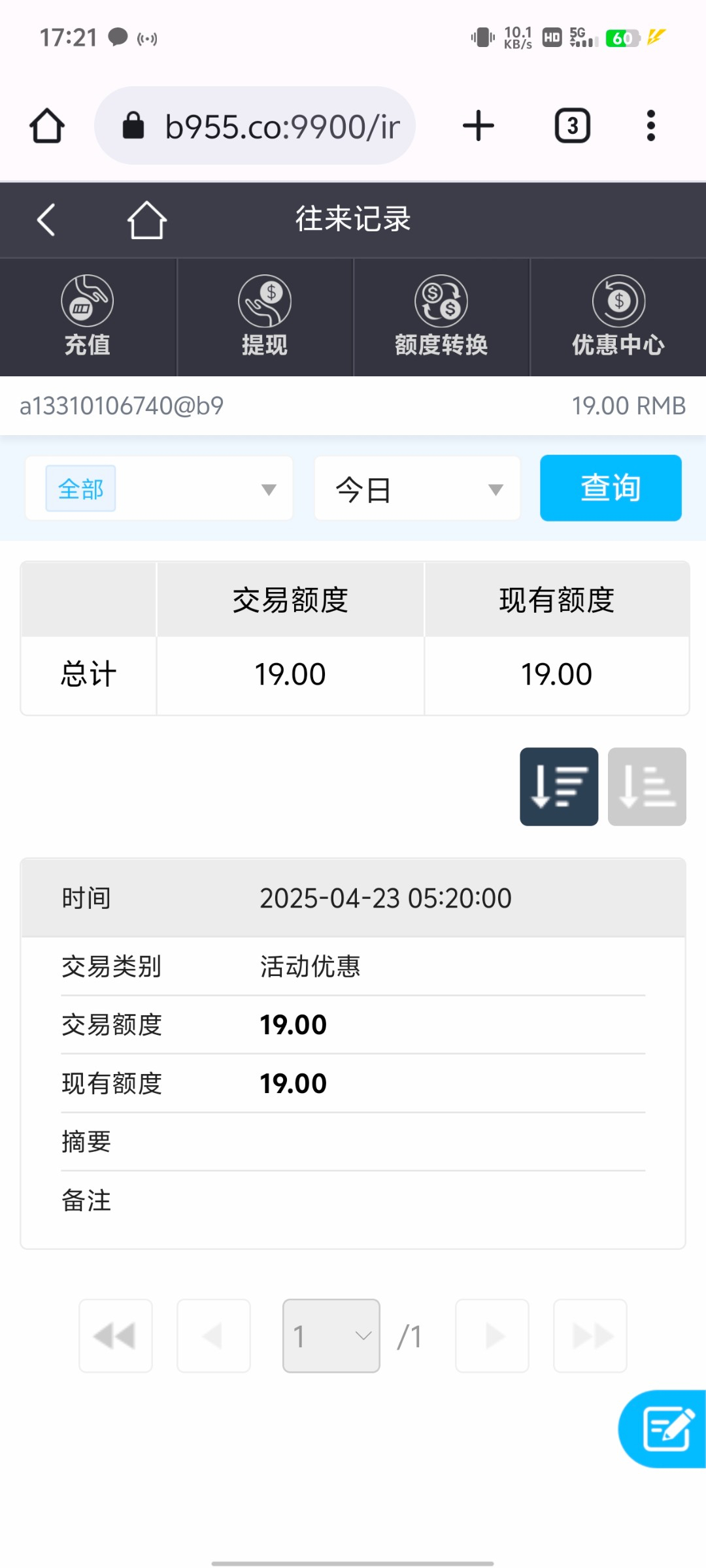This screenshot has width=706, height=1568.
Task: Expand the 今日 date range dropdown
Action: [417, 489]
